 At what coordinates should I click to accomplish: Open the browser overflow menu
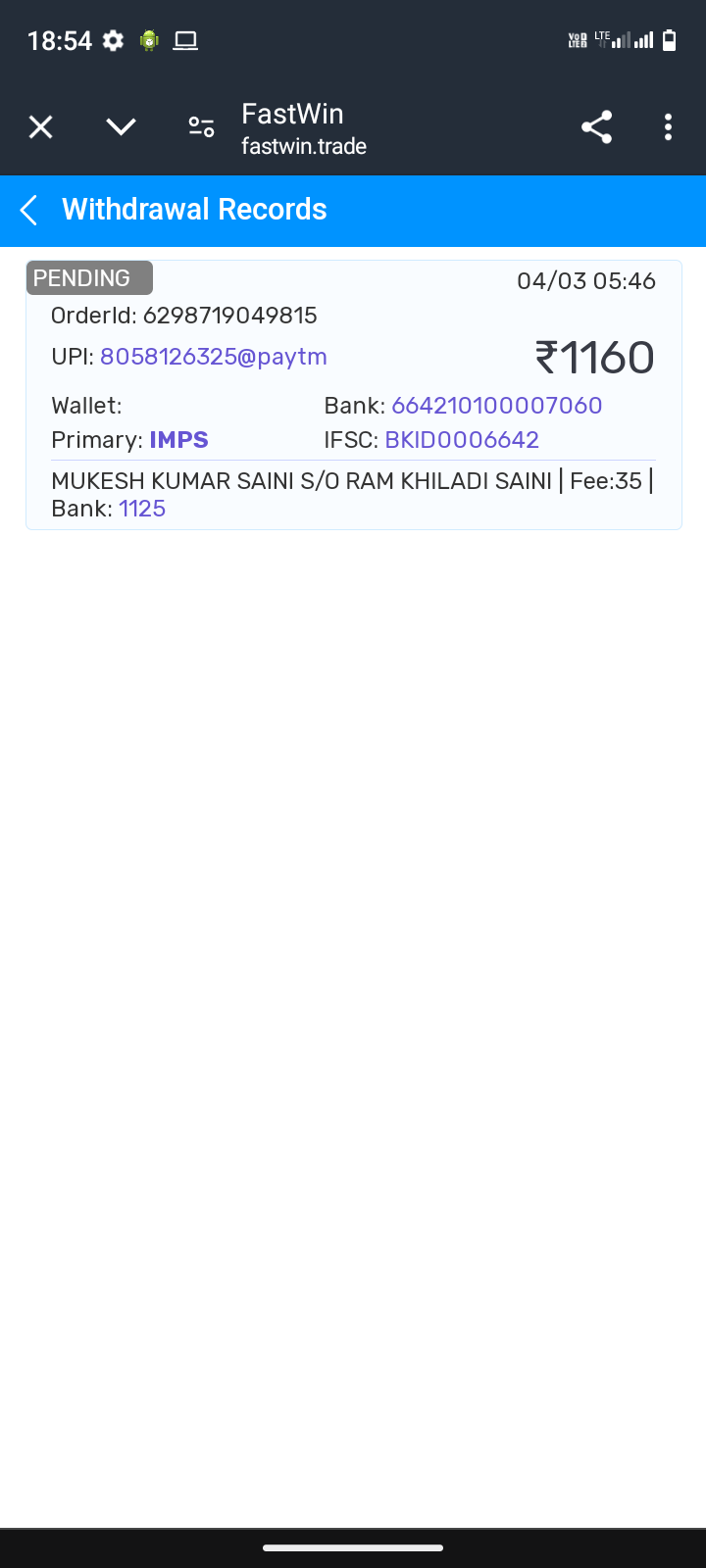(x=668, y=127)
